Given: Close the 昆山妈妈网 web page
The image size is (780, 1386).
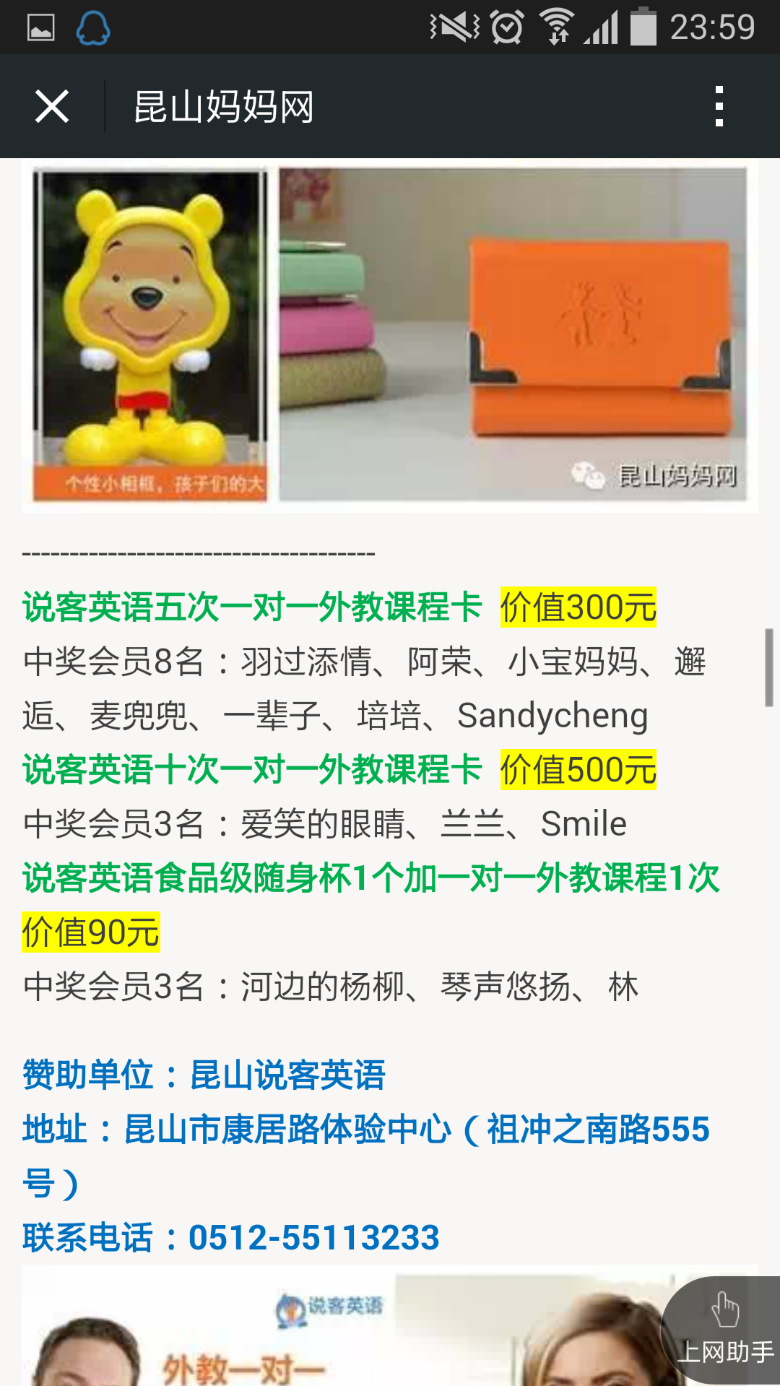Looking at the screenshot, I should pyautogui.click(x=52, y=106).
